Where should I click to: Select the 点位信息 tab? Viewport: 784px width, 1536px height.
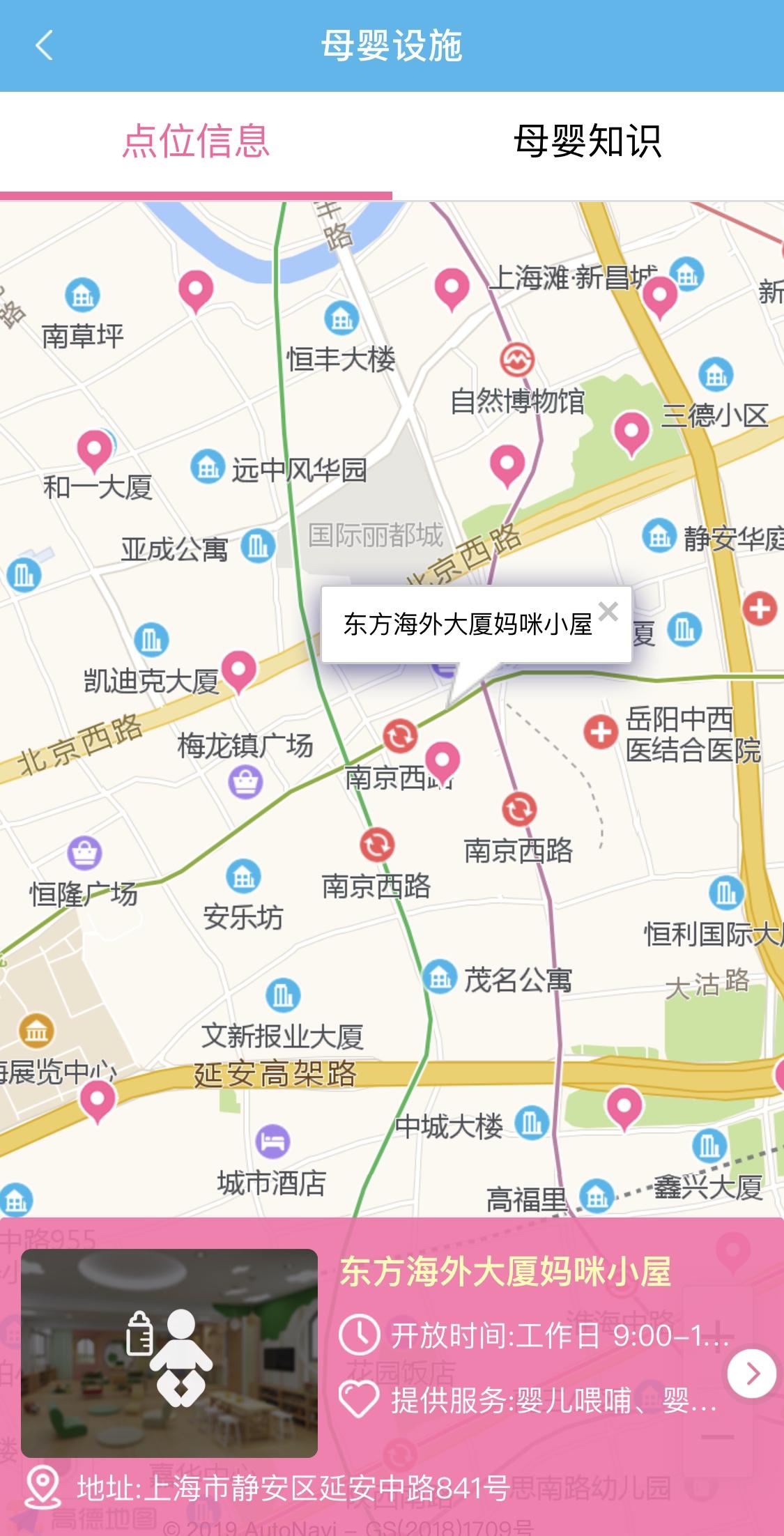tap(196, 142)
